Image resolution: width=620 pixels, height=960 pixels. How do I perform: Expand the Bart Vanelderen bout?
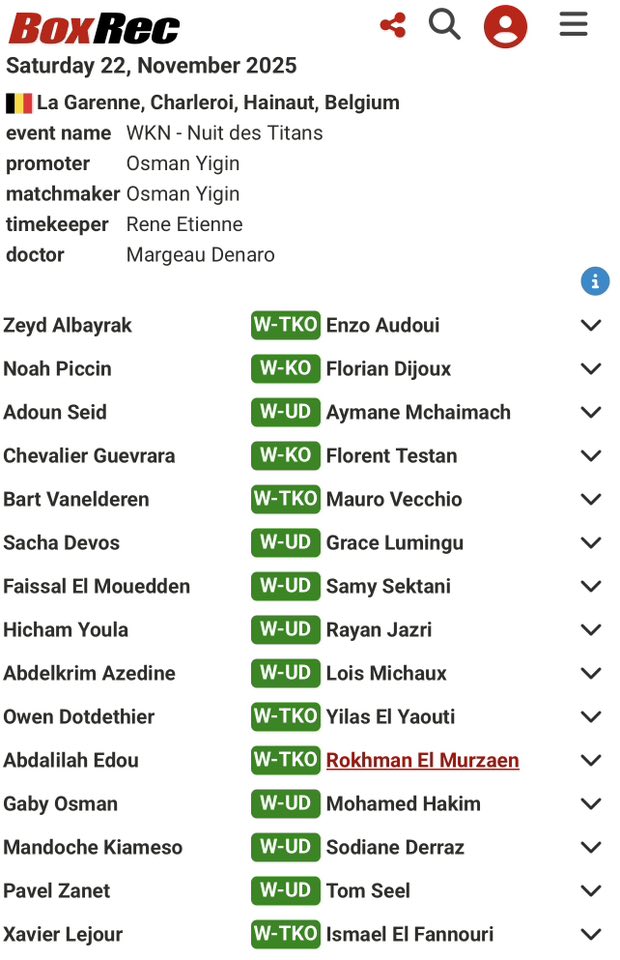(591, 499)
